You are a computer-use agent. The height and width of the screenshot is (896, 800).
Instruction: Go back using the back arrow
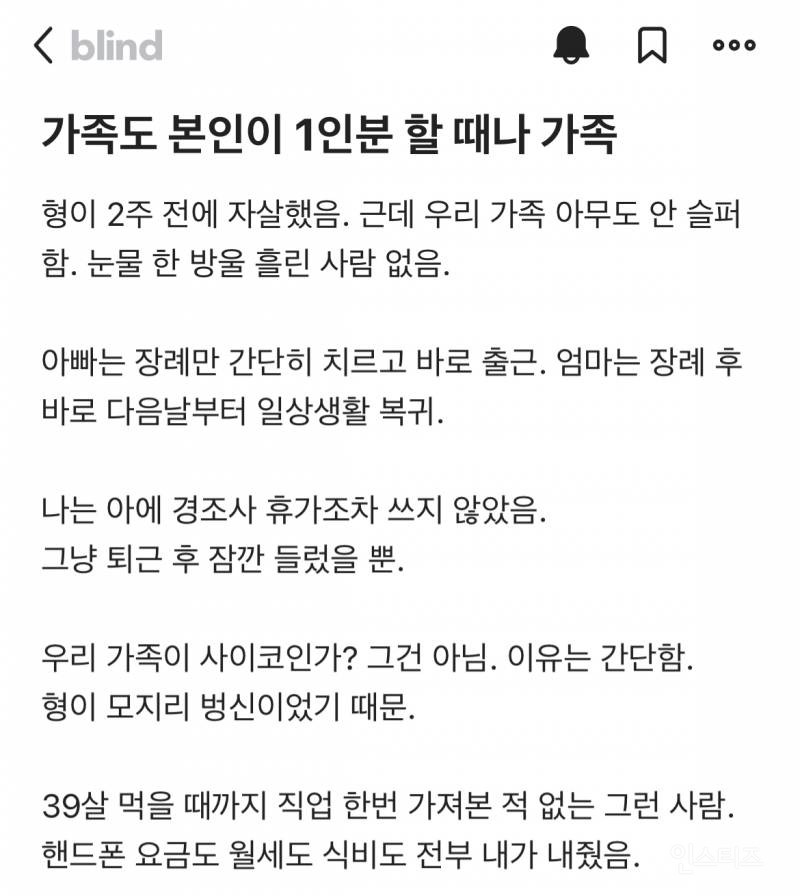click(x=43, y=46)
